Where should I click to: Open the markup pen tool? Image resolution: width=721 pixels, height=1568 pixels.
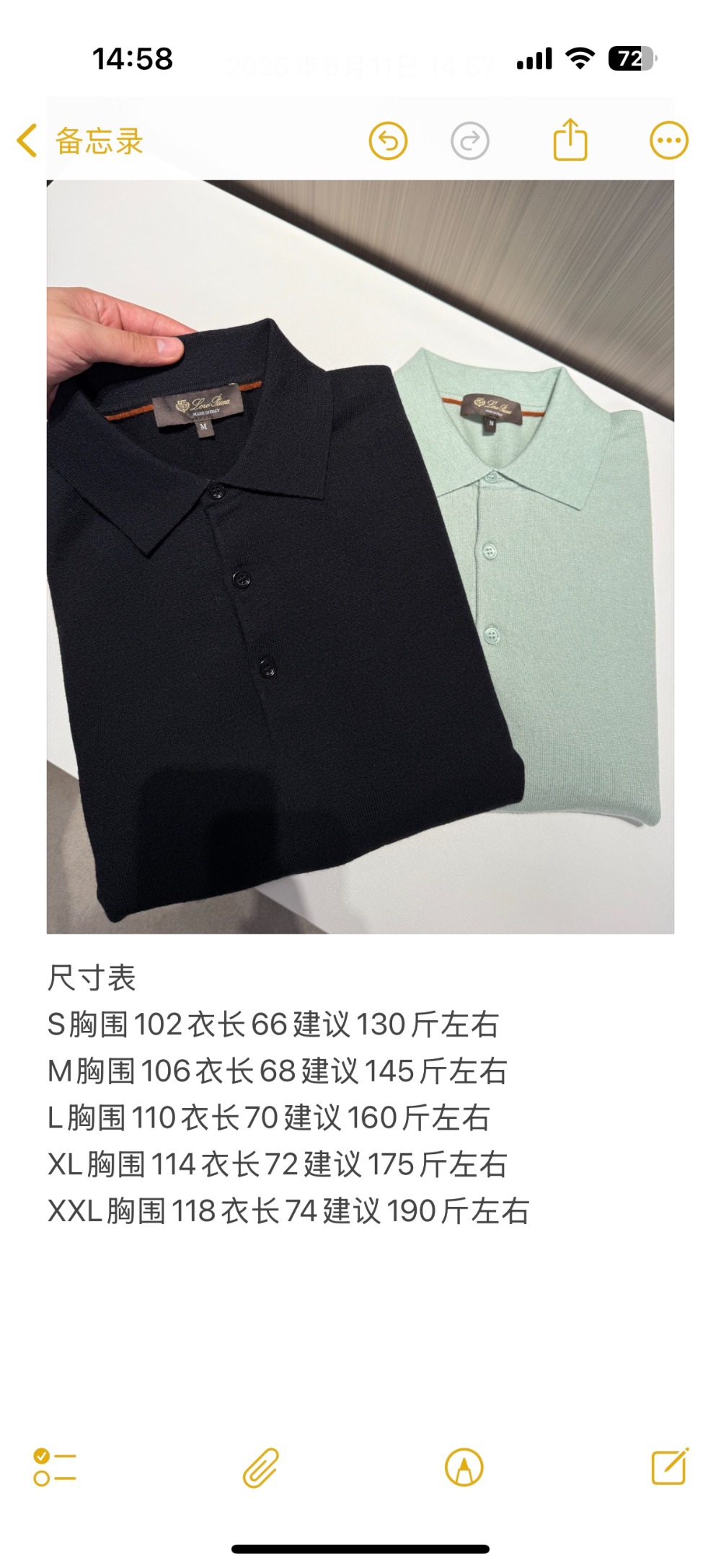tap(464, 1467)
